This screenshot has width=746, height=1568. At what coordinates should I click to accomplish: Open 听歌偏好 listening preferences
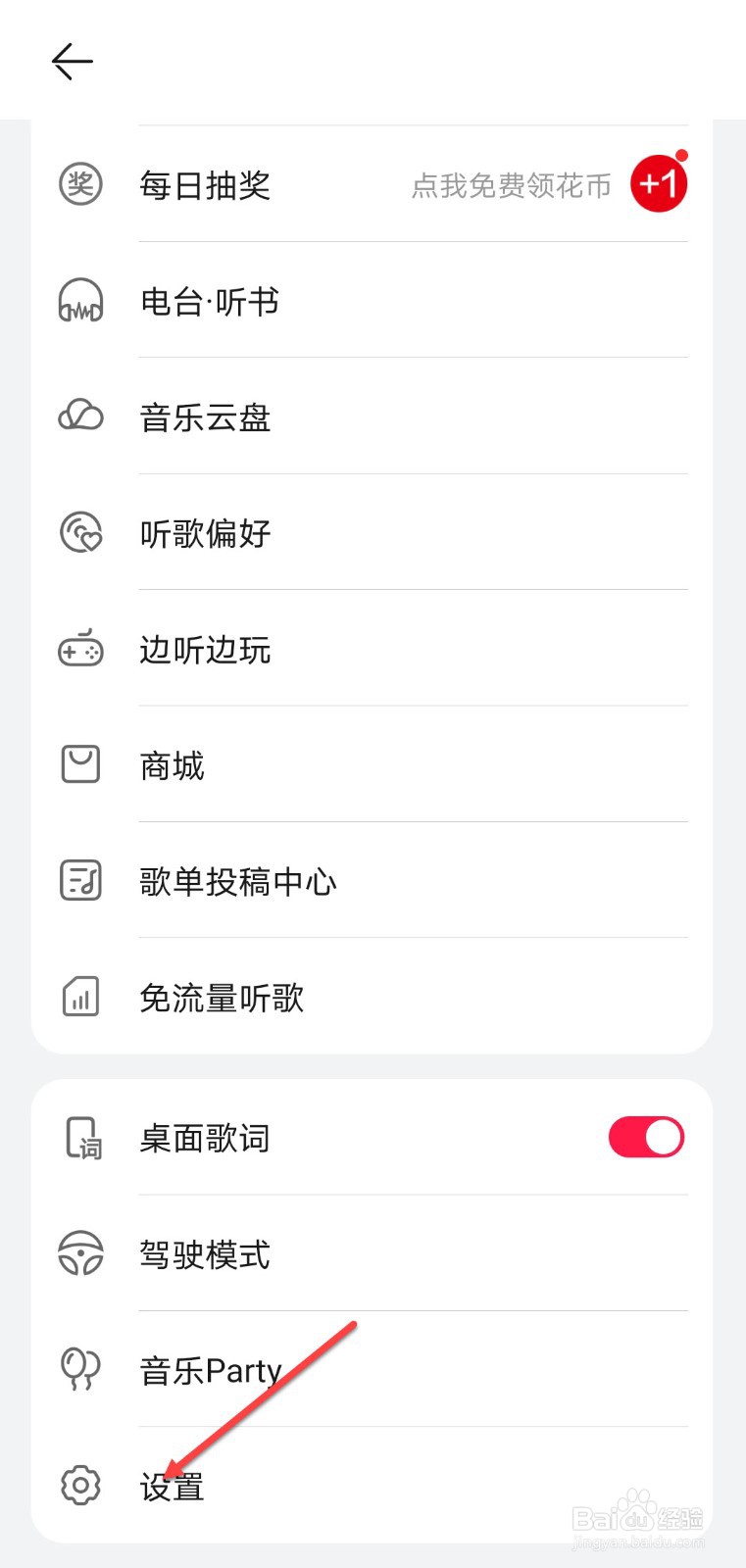205,534
